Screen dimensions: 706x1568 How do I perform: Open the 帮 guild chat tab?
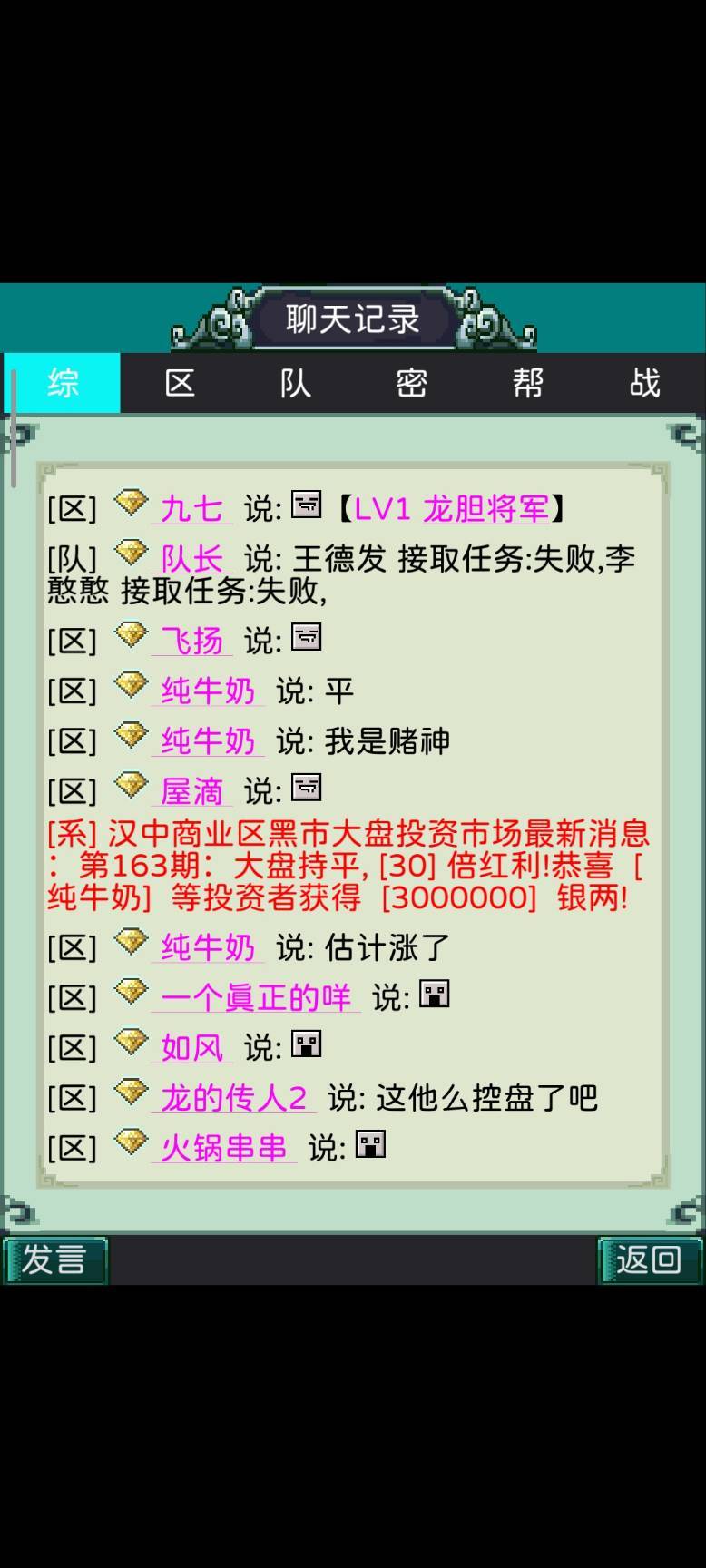[x=527, y=383]
